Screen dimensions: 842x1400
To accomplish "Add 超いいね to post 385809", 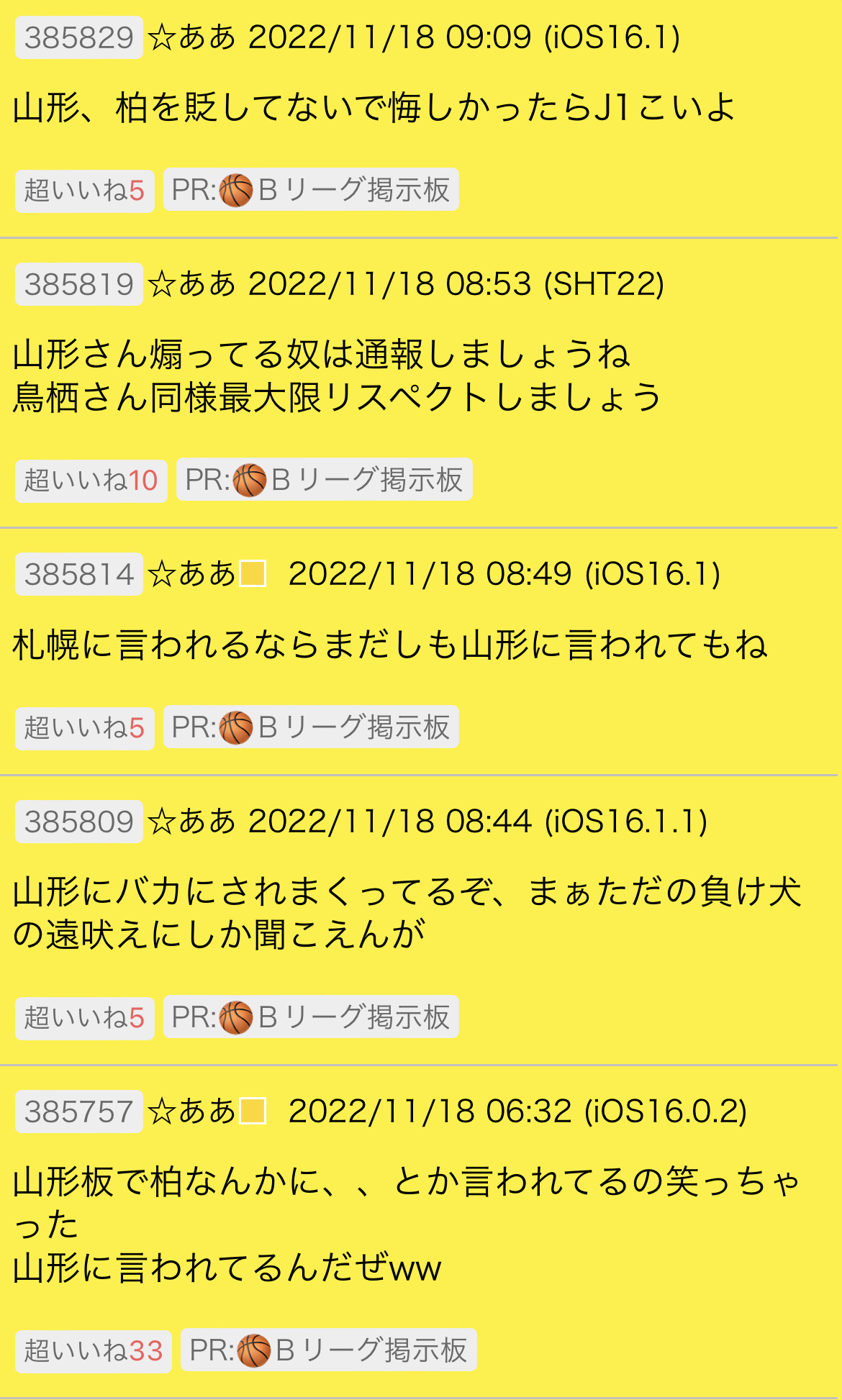I will click(x=85, y=1017).
